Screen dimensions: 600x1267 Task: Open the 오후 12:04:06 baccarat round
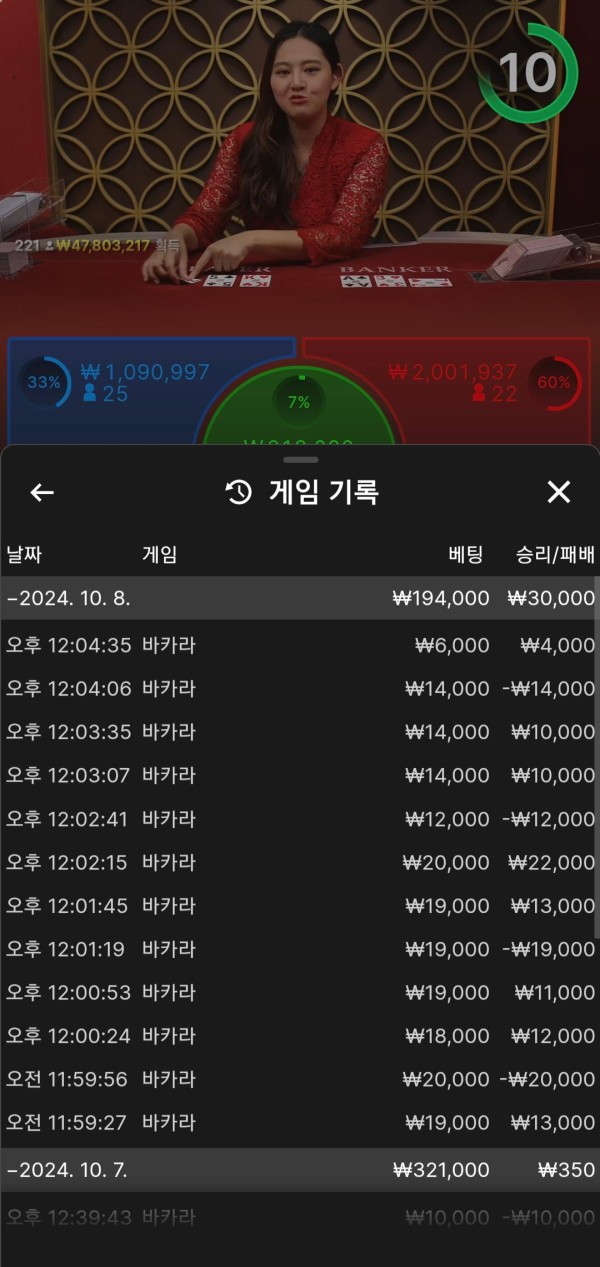(x=298, y=689)
